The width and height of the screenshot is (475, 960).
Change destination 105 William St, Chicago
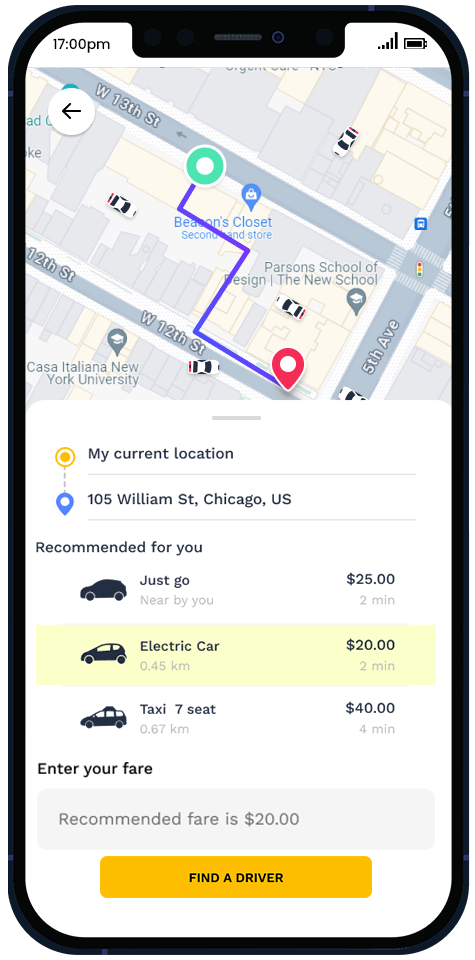pyautogui.click(x=252, y=500)
